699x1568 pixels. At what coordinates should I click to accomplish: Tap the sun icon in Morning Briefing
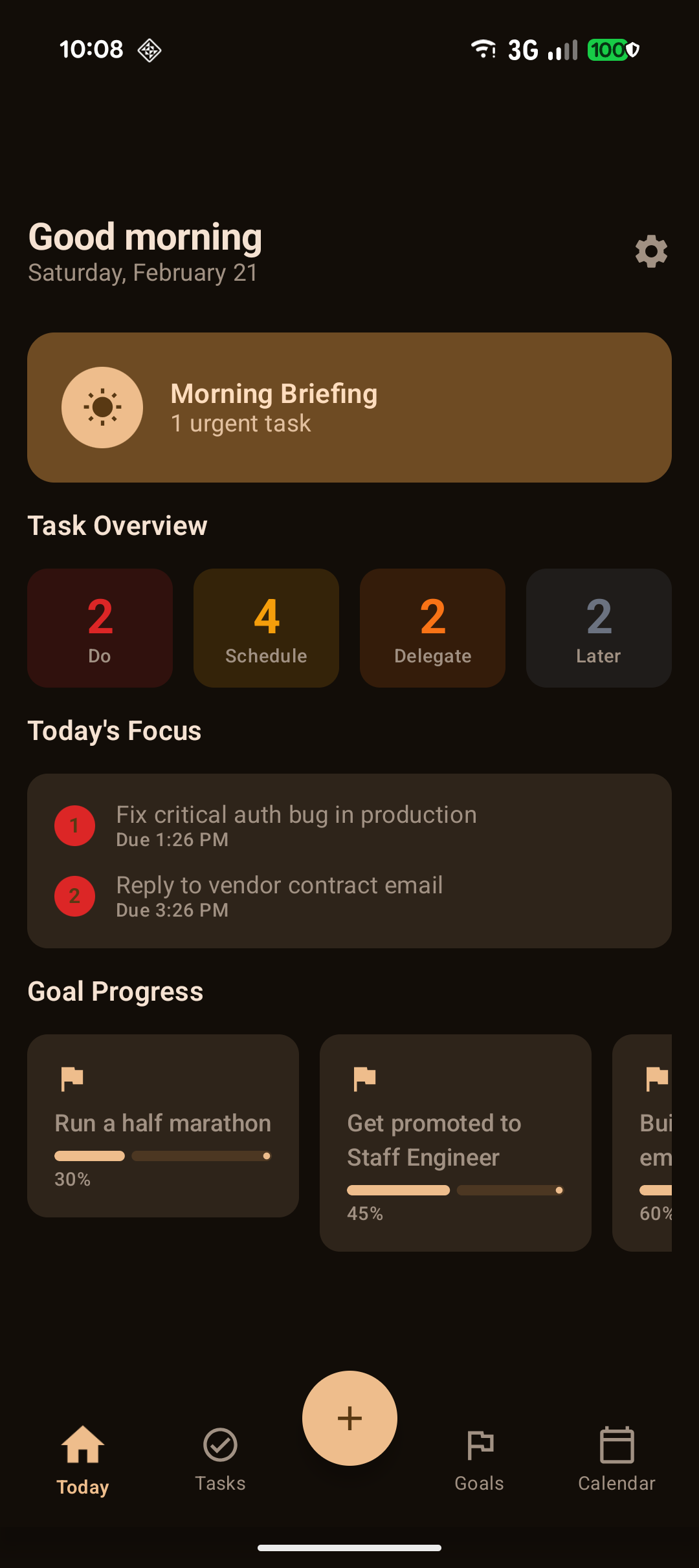(102, 408)
